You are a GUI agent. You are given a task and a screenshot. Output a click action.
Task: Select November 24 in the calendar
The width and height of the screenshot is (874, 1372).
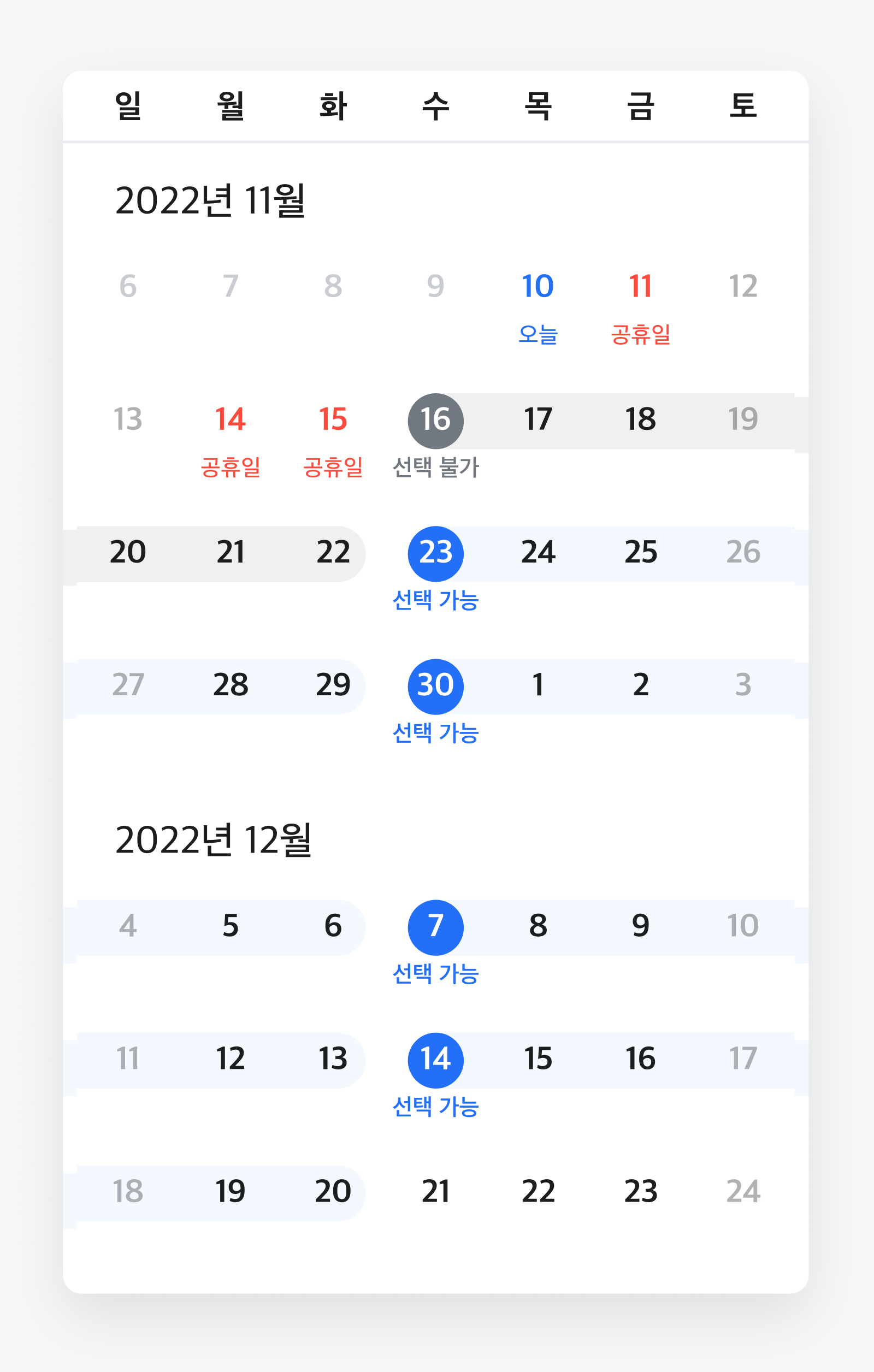click(538, 552)
